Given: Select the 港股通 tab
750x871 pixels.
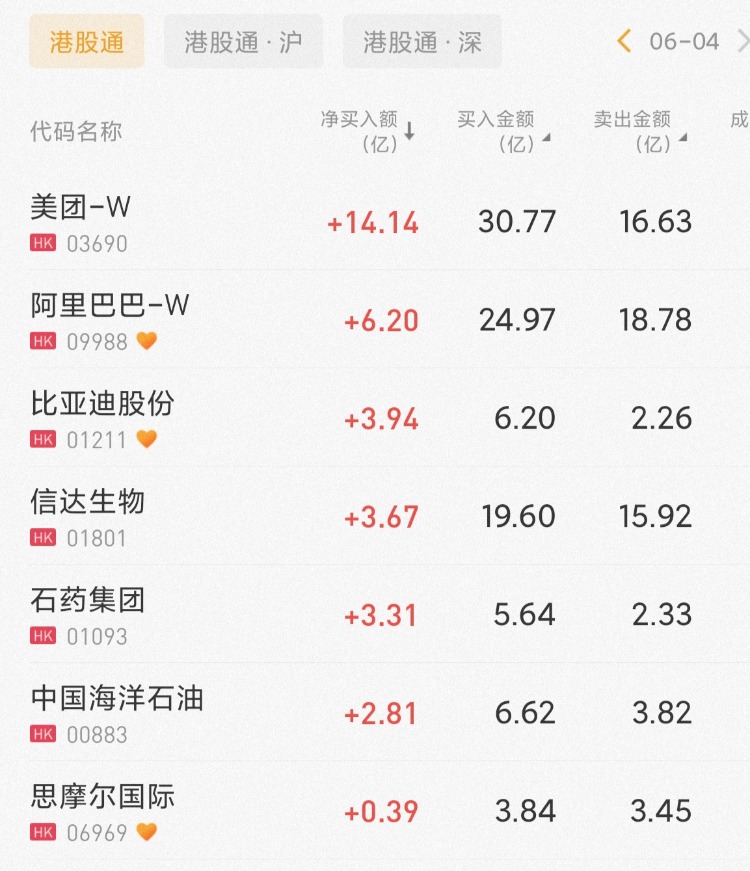Looking at the screenshot, I should [86, 42].
